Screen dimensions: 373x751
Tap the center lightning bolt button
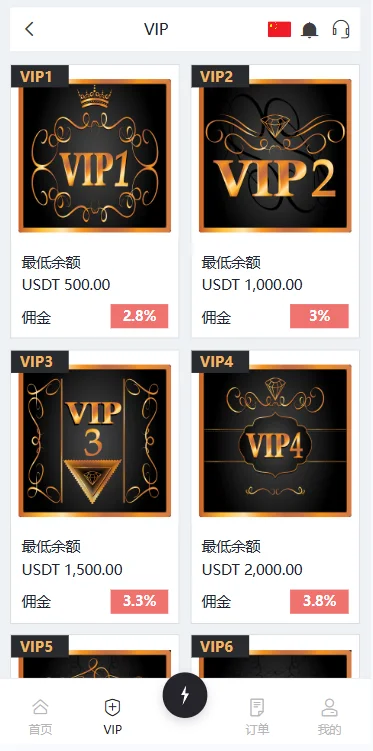click(x=185, y=695)
